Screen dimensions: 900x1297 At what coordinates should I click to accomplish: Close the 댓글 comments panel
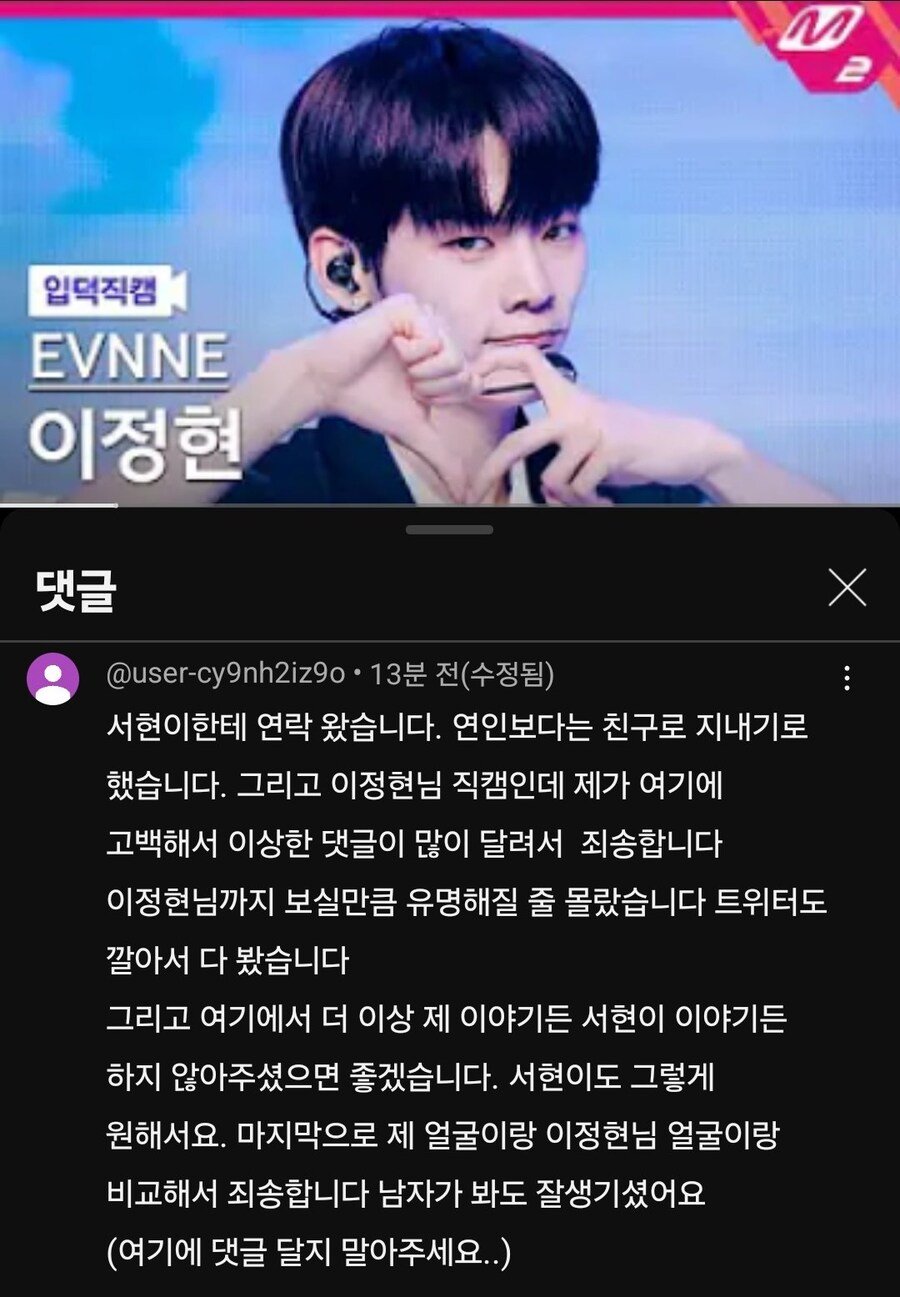847,588
